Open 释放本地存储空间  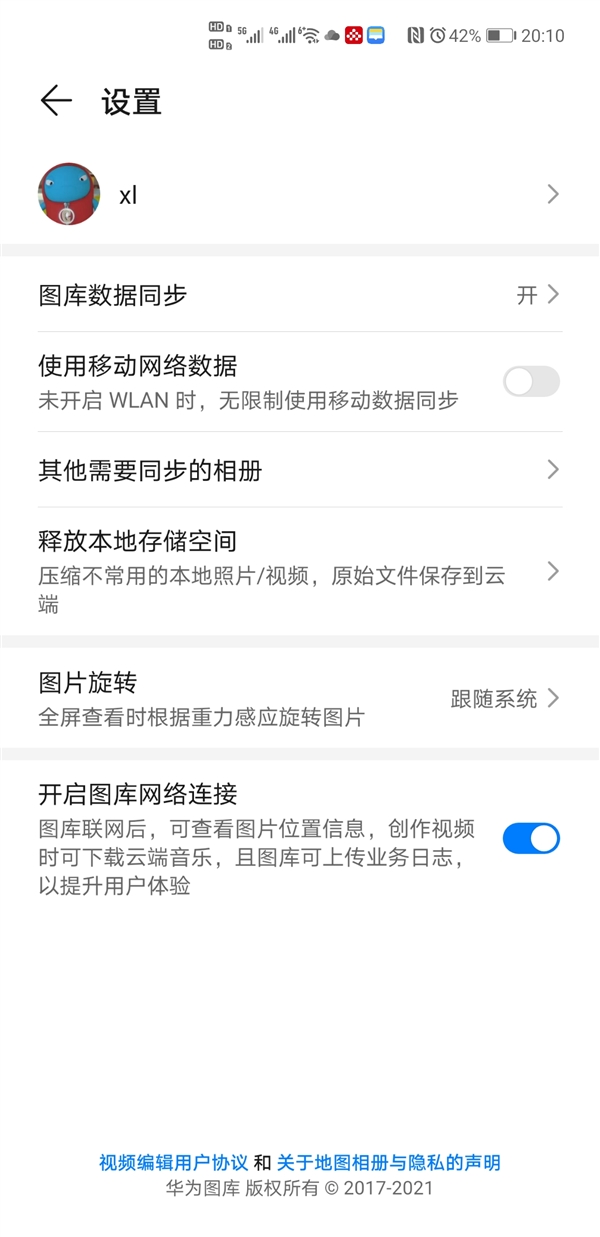(300, 571)
